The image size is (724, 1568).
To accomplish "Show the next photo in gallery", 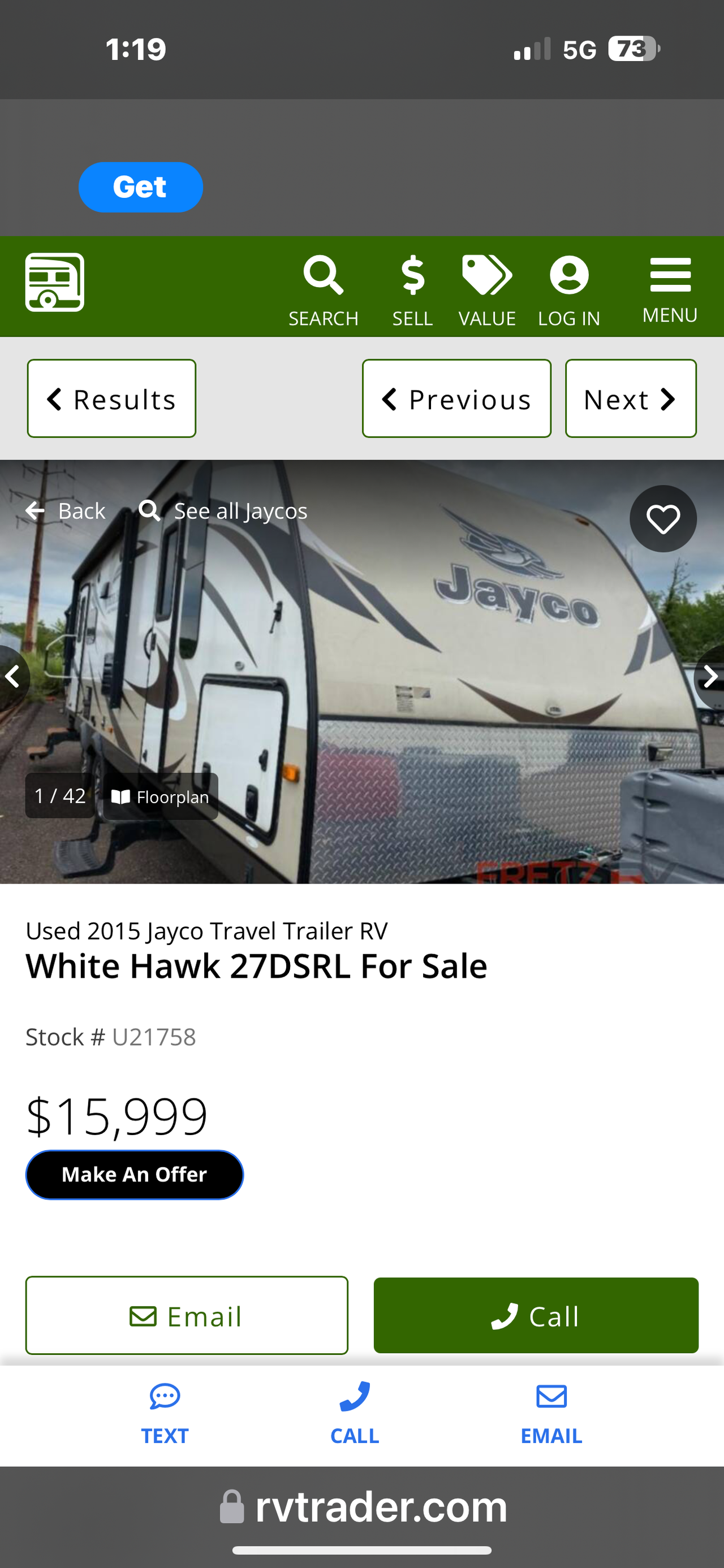I will tap(710, 676).
